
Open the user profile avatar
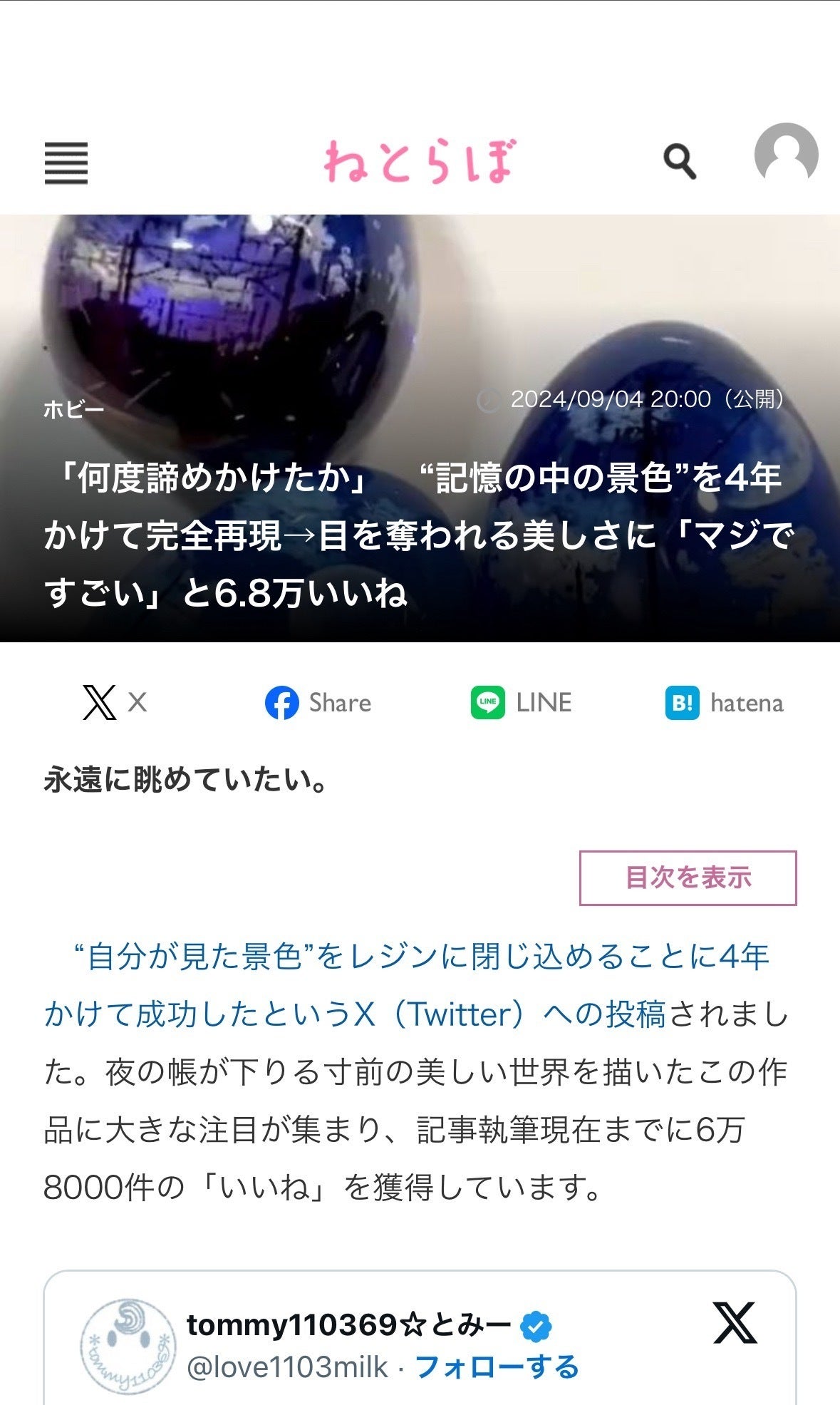[786, 155]
